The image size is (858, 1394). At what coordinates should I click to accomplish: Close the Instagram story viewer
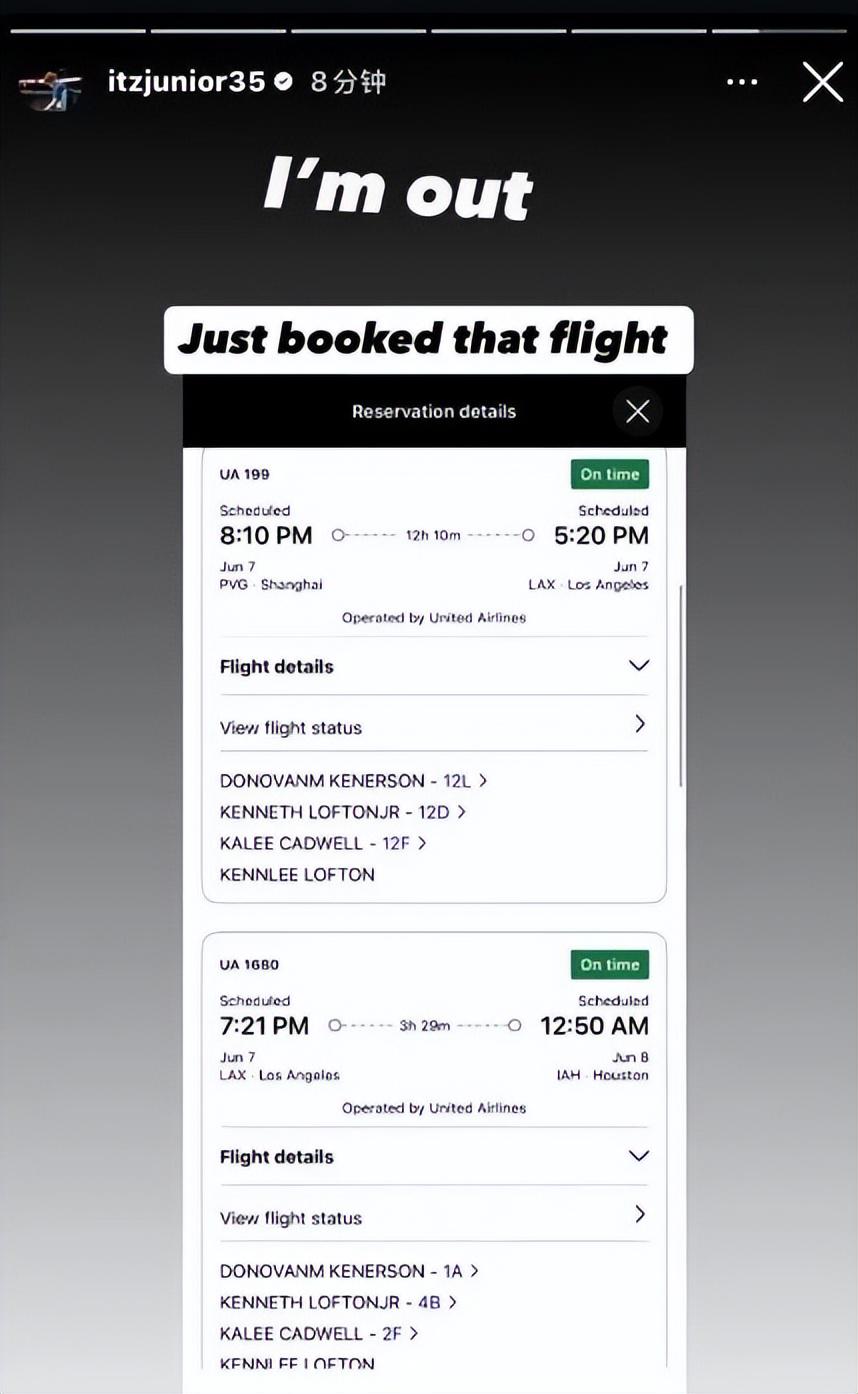point(823,82)
